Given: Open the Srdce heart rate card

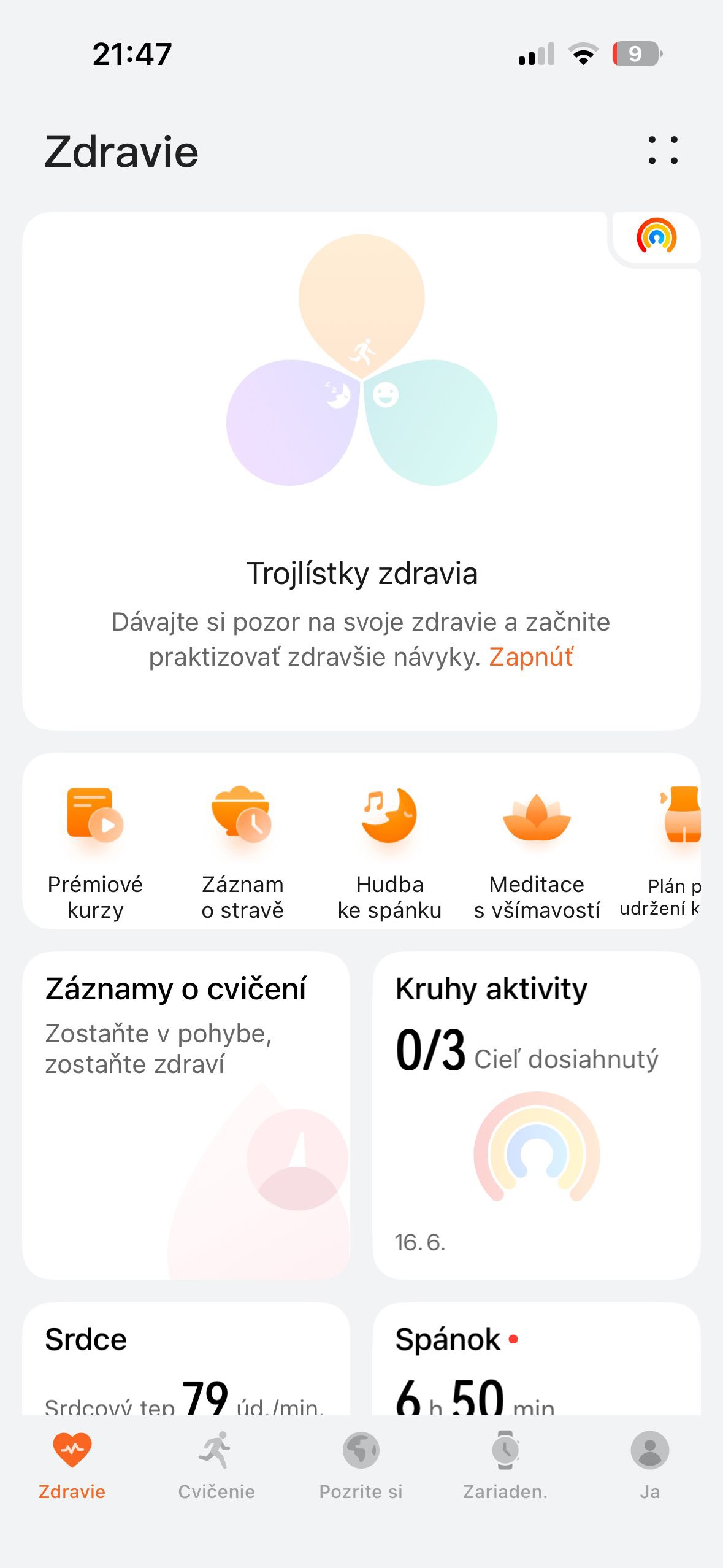Looking at the screenshot, I should pyautogui.click(x=186, y=1362).
